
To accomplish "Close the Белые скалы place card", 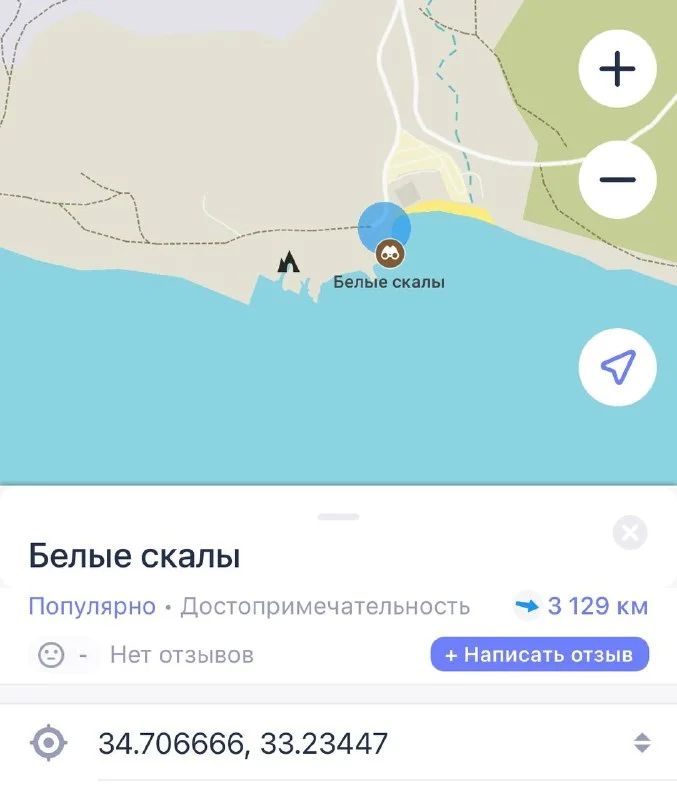I will tap(630, 533).
